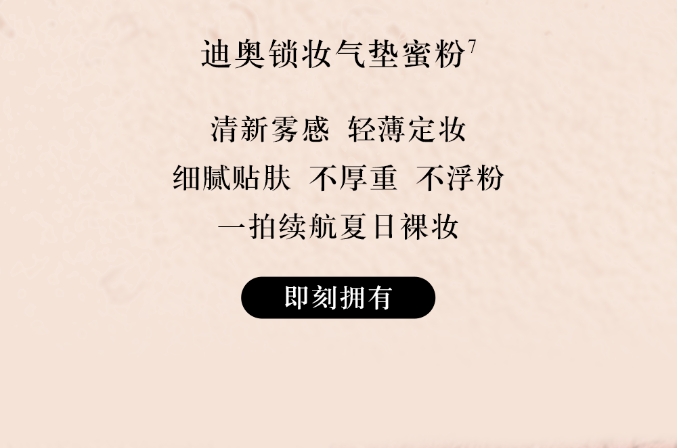
Task: Tap the 即刻拥有 button
Action: click(338, 298)
